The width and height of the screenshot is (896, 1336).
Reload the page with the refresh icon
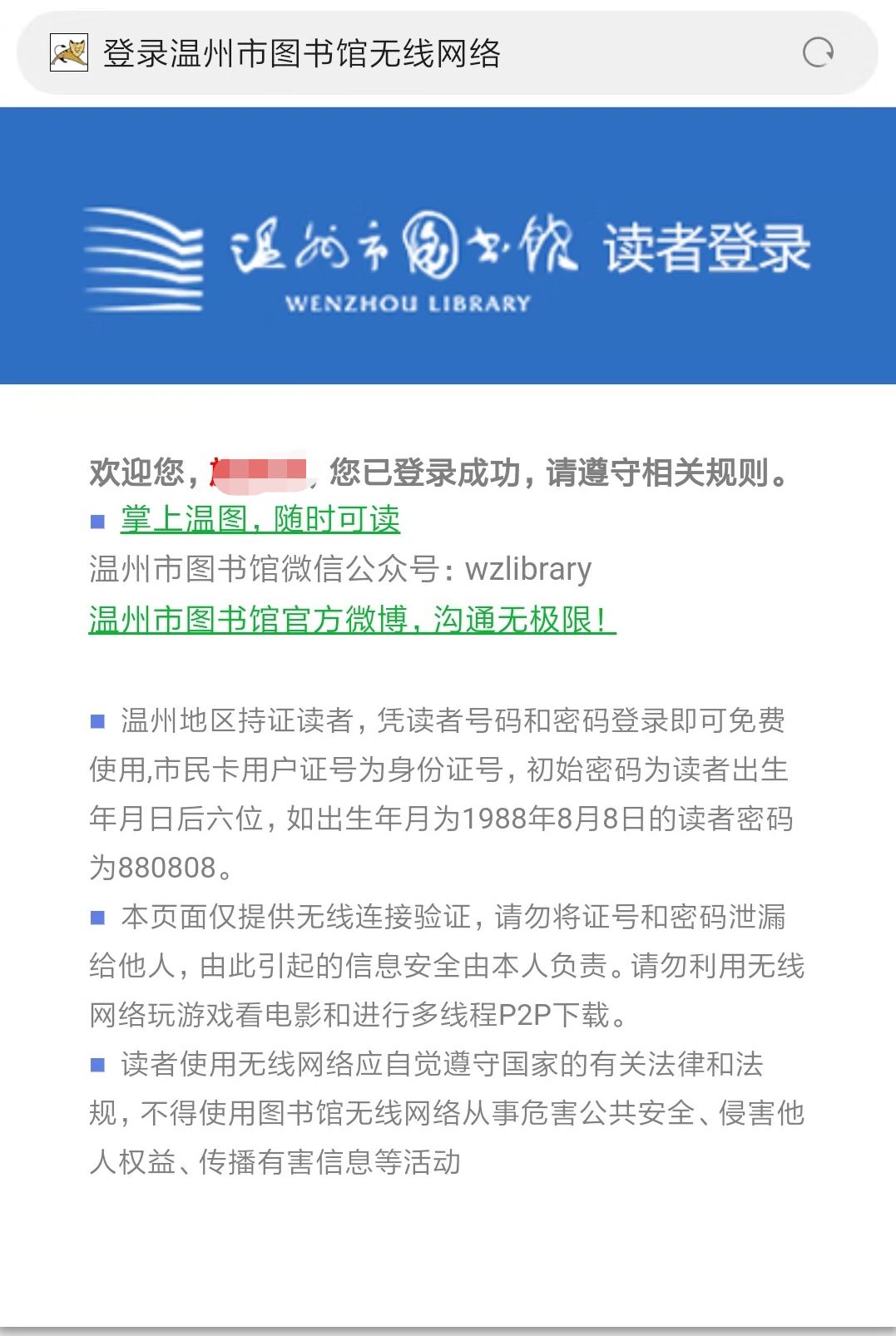(x=818, y=52)
